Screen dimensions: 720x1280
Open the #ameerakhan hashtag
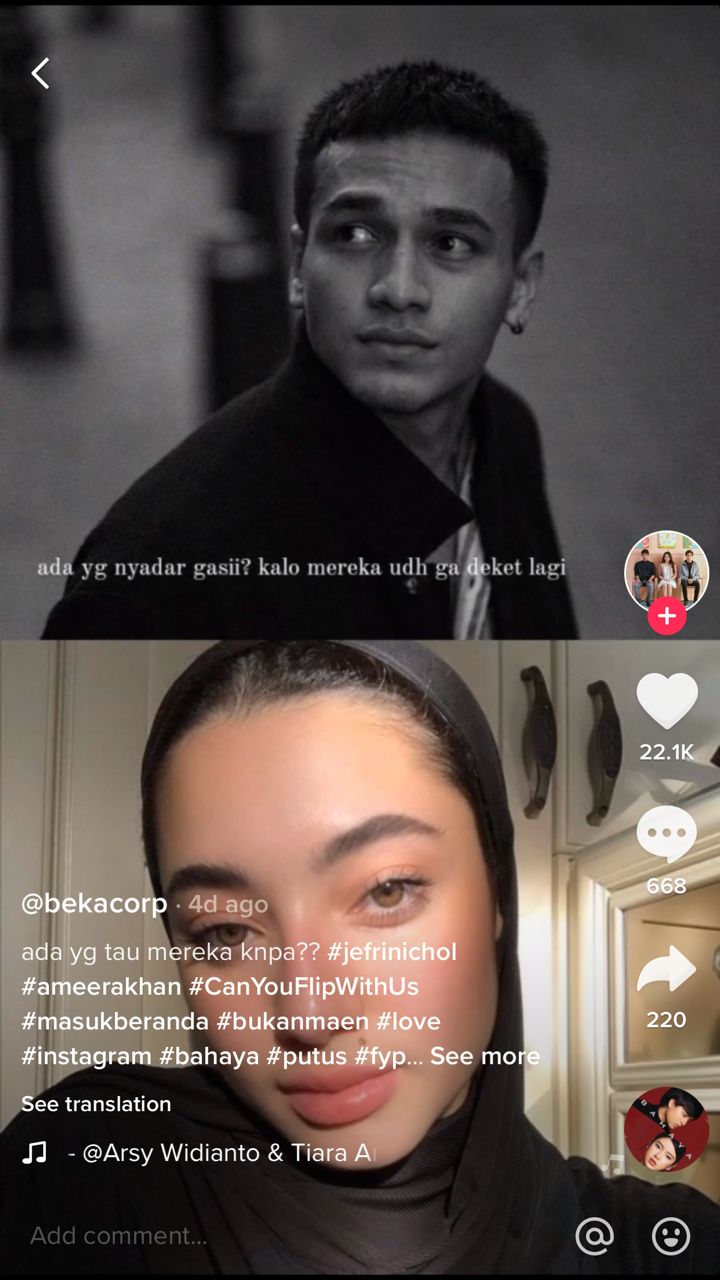pos(101,987)
